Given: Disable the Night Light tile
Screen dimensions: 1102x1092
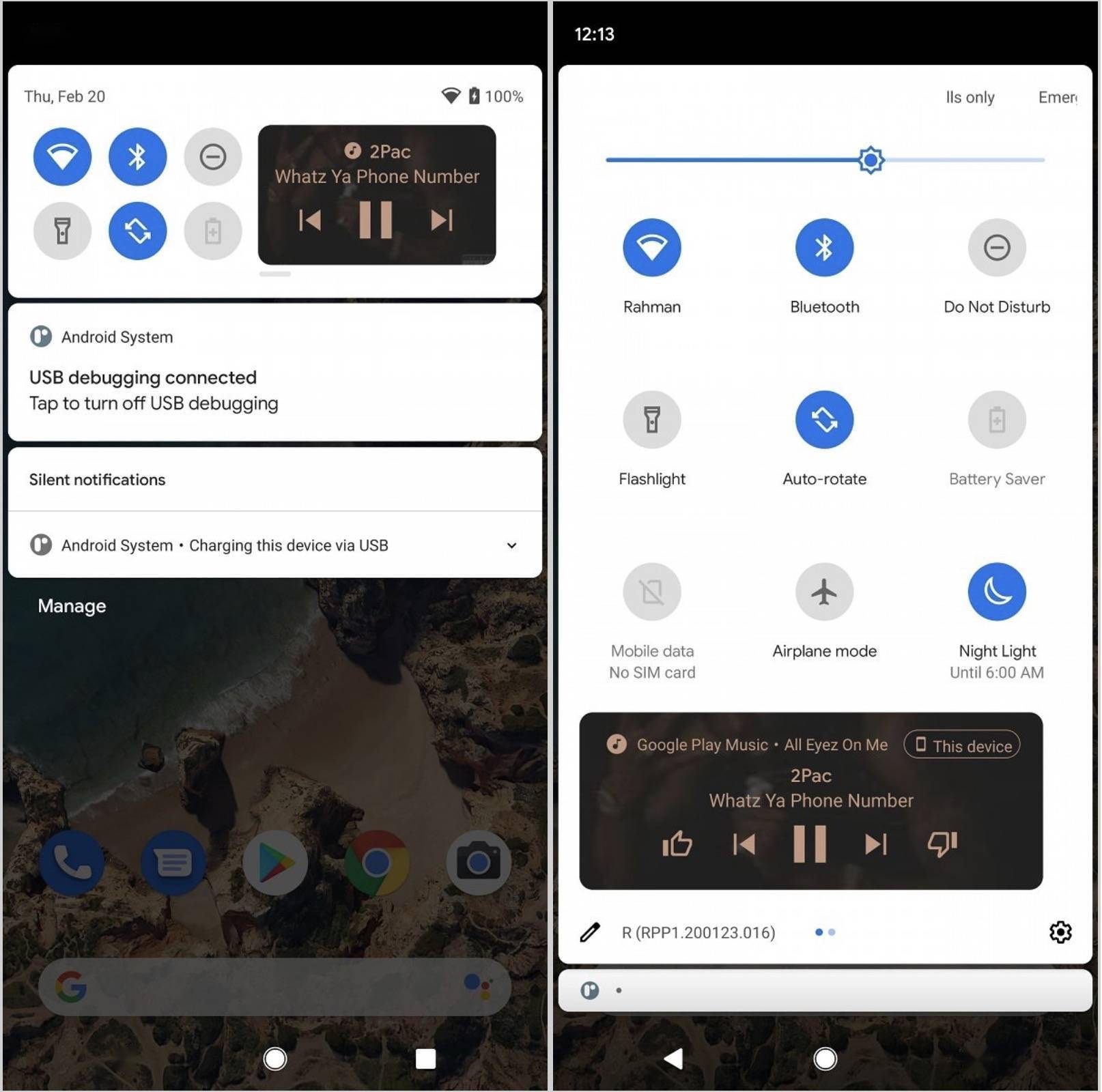Looking at the screenshot, I should pos(996,592).
